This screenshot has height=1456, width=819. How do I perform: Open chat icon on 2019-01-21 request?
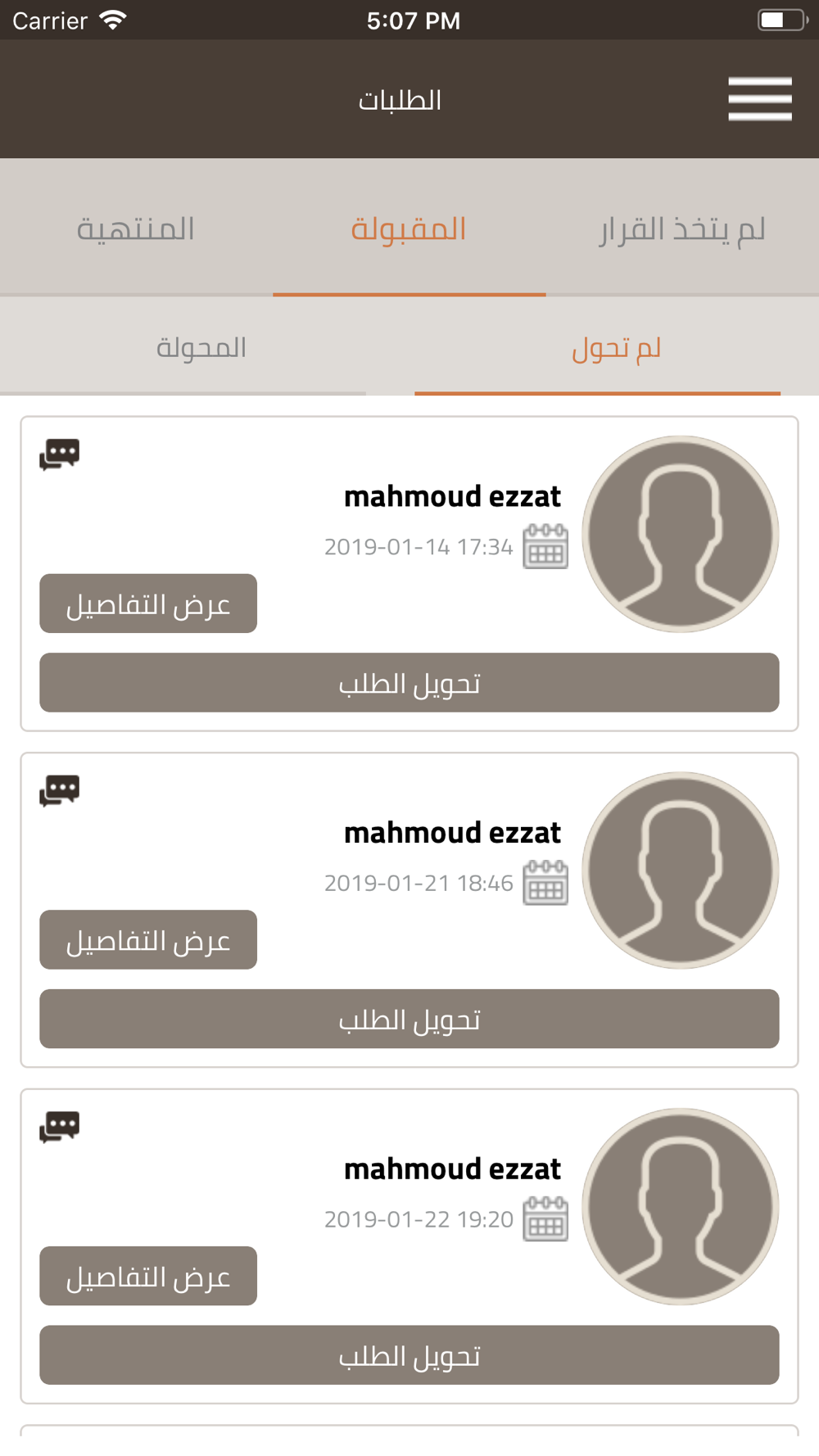(x=60, y=790)
